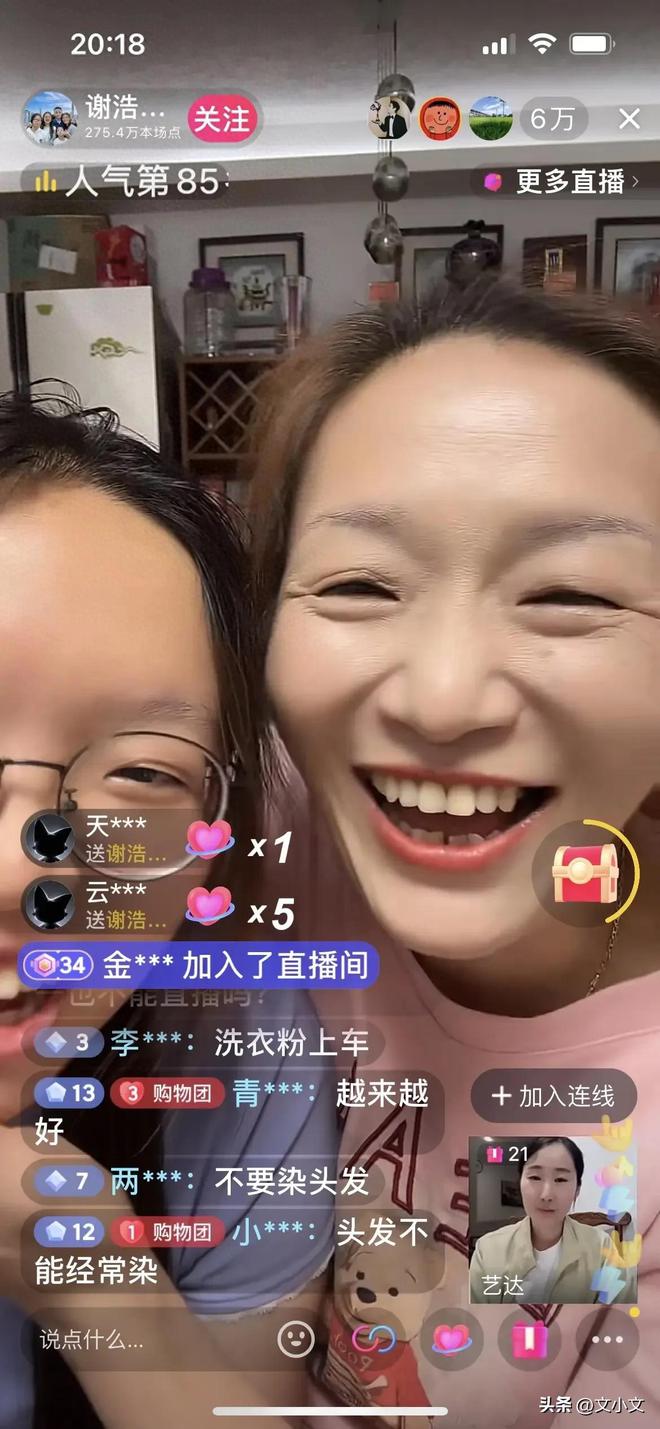Send a heart like
The width and height of the screenshot is (660, 1429).
pyautogui.click(x=451, y=1339)
